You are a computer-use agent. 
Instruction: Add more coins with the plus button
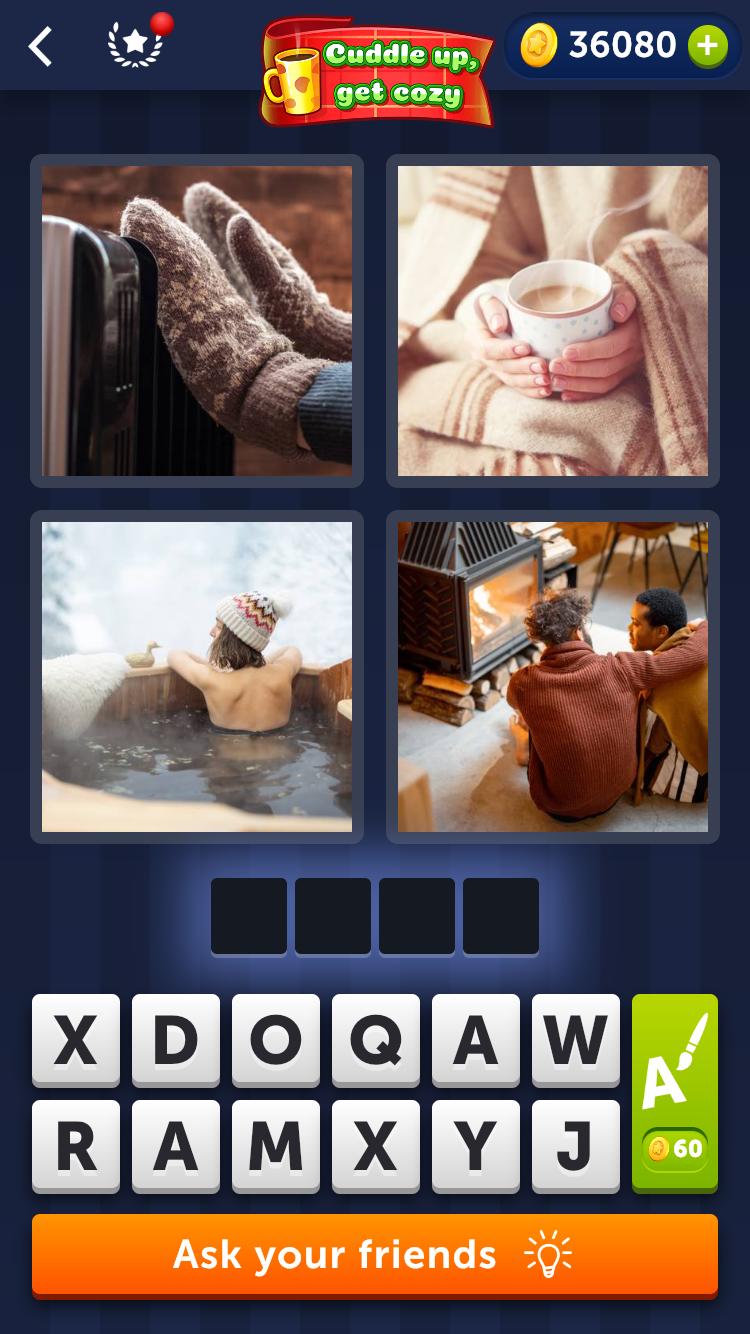(708, 46)
